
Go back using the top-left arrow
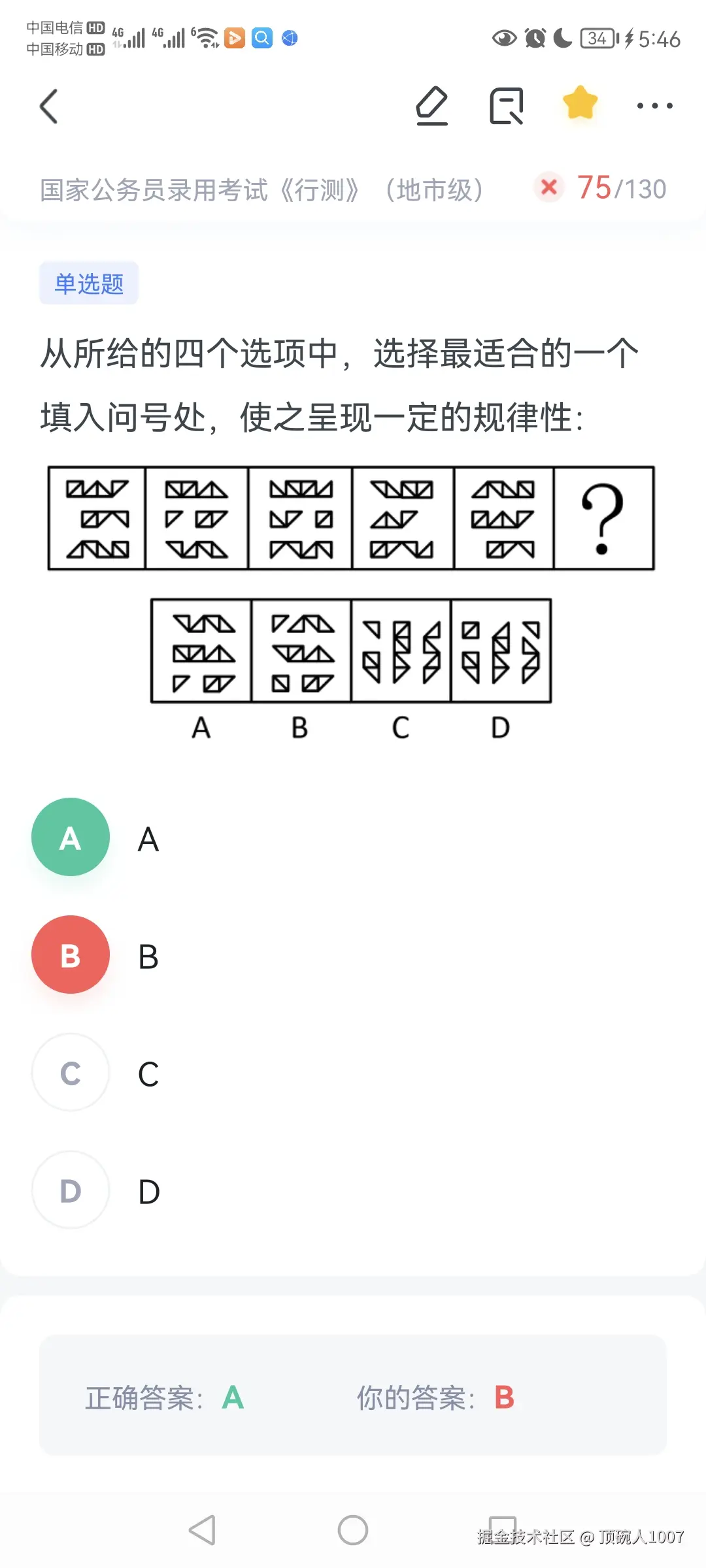click(x=49, y=106)
